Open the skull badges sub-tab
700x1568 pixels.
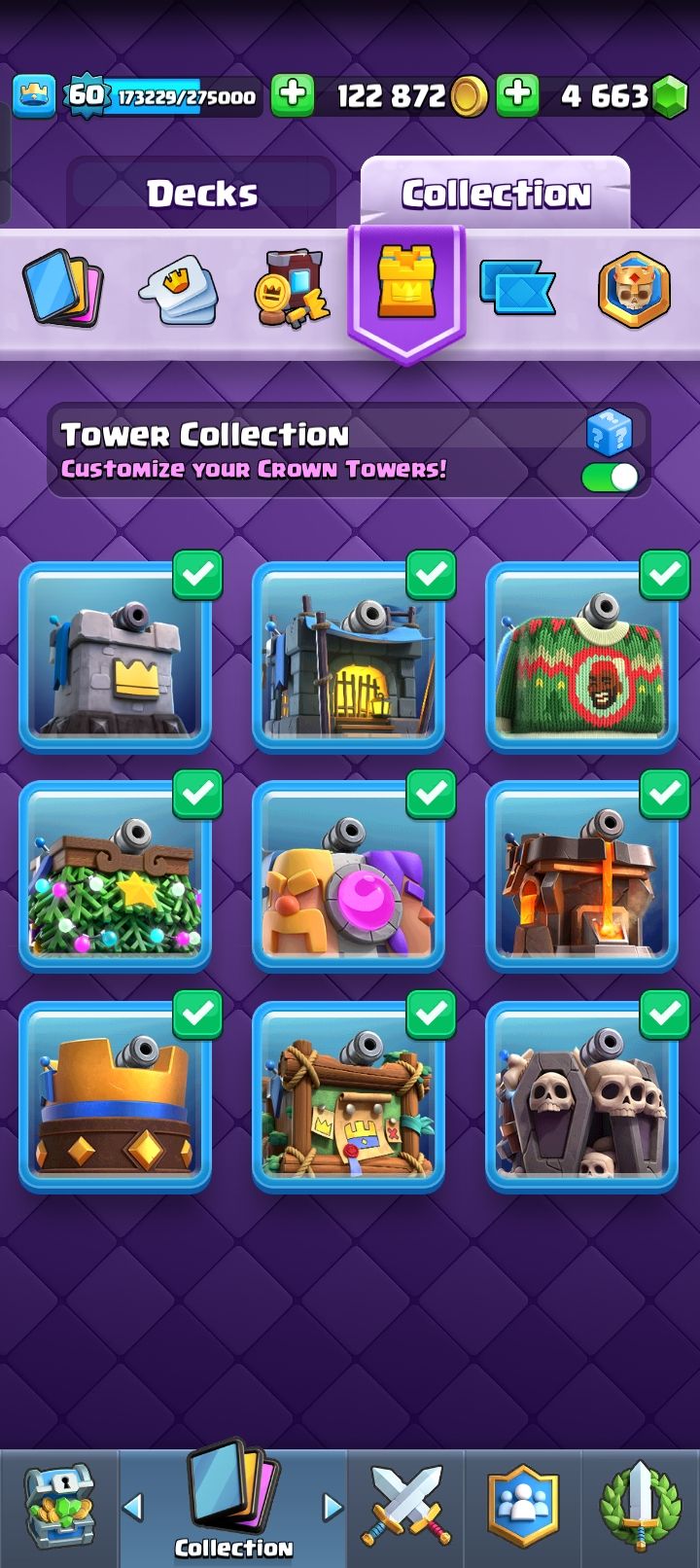(x=634, y=289)
